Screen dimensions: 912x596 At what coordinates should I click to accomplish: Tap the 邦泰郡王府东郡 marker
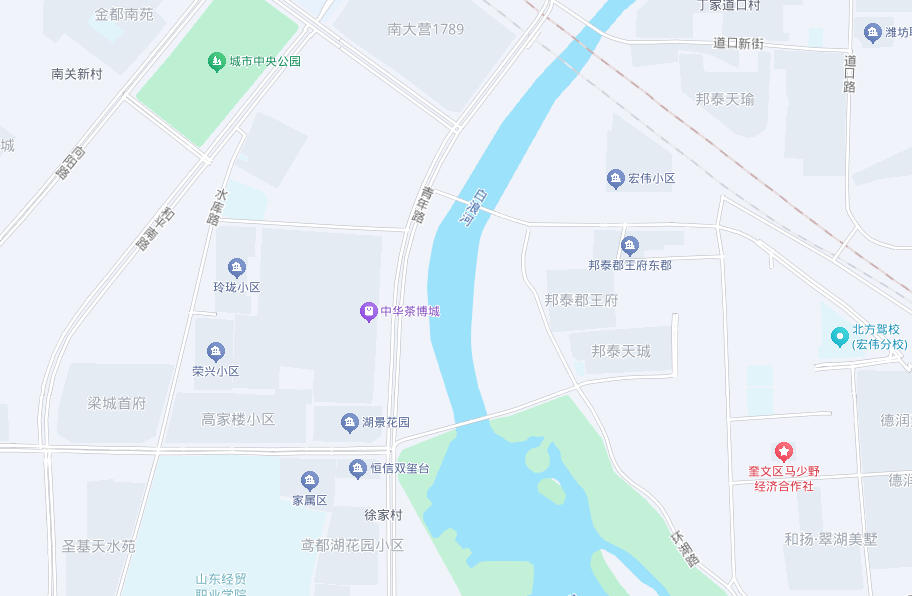pyautogui.click(x=629, y=245)
